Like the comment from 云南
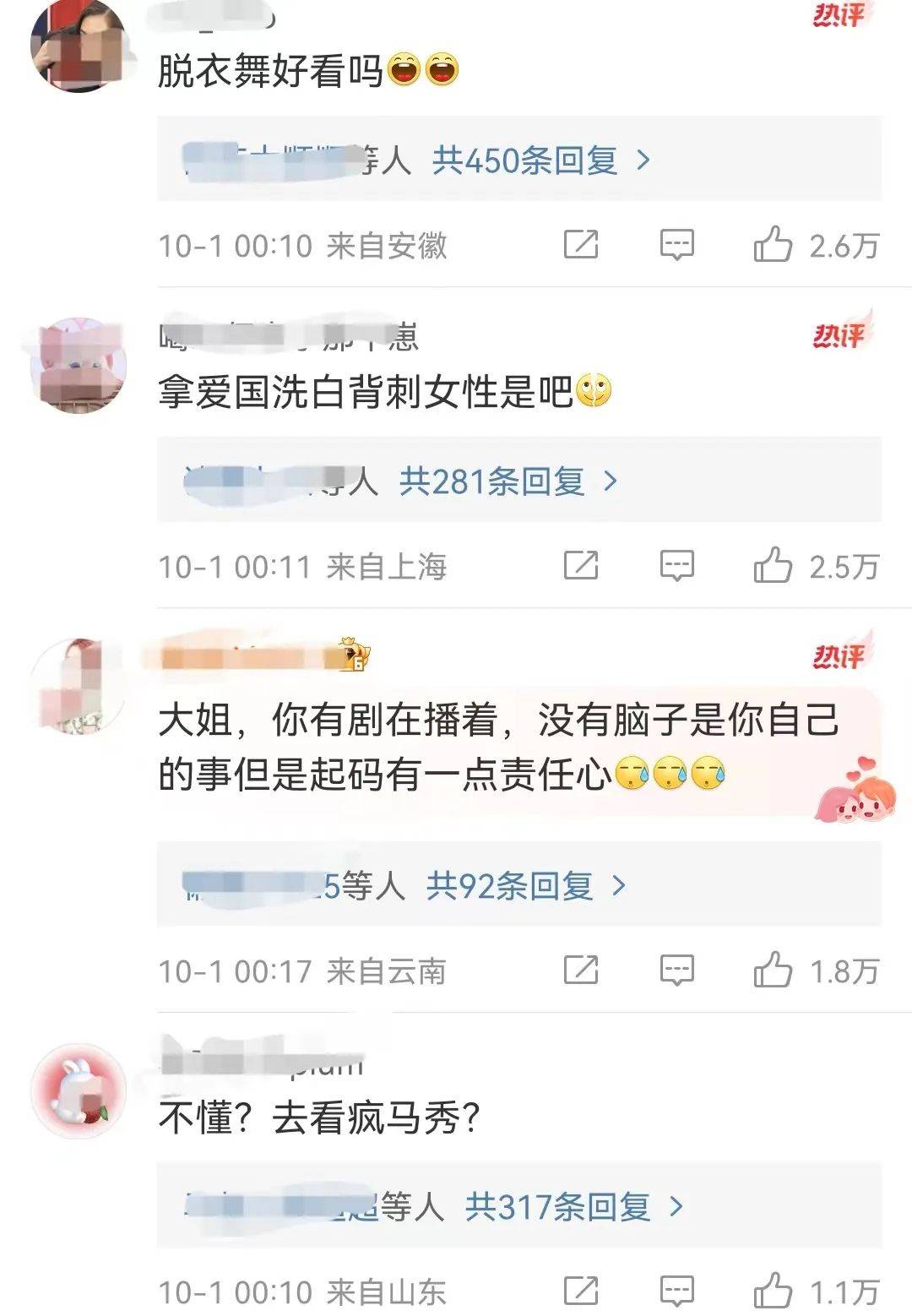912x1316 pixels. pos(773,971)
